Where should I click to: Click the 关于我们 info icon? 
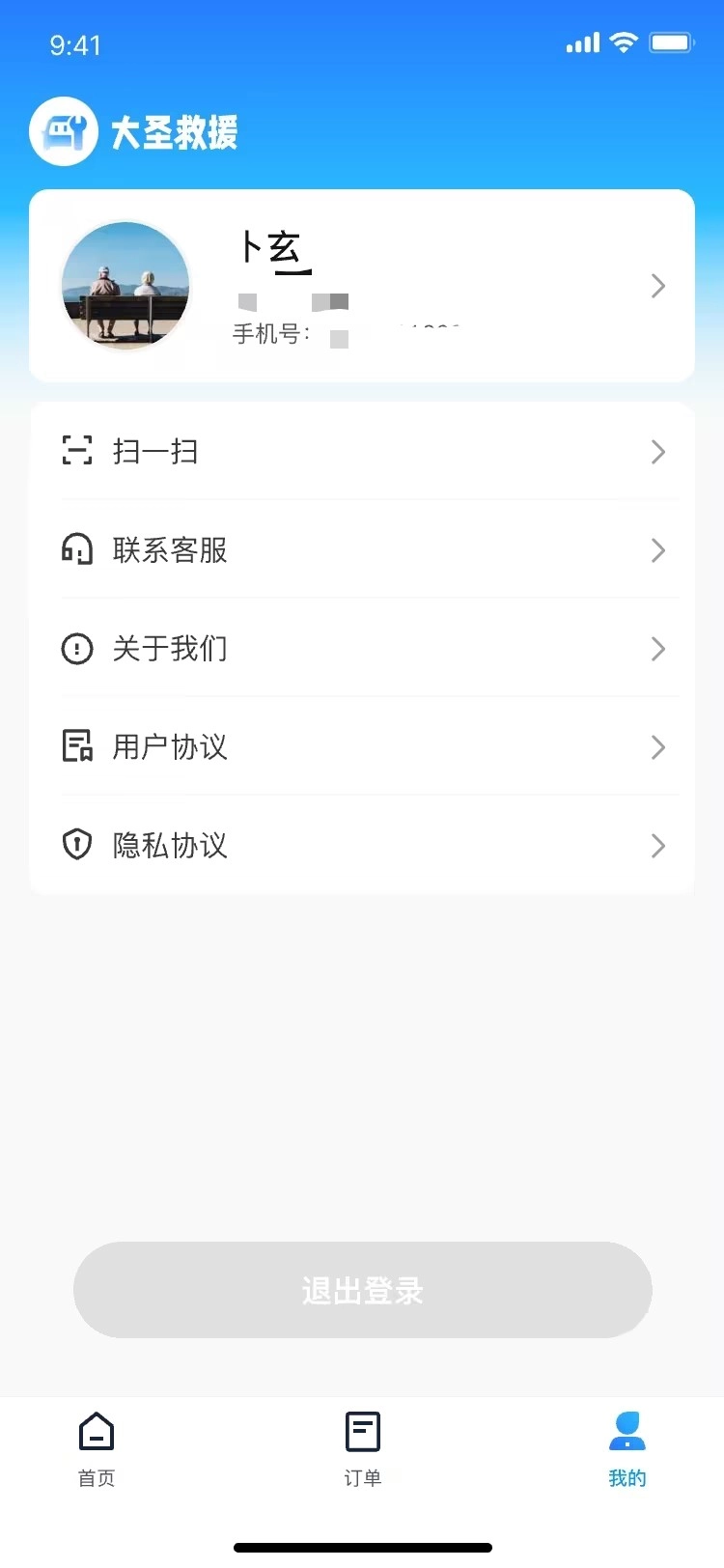coord(77,649)
